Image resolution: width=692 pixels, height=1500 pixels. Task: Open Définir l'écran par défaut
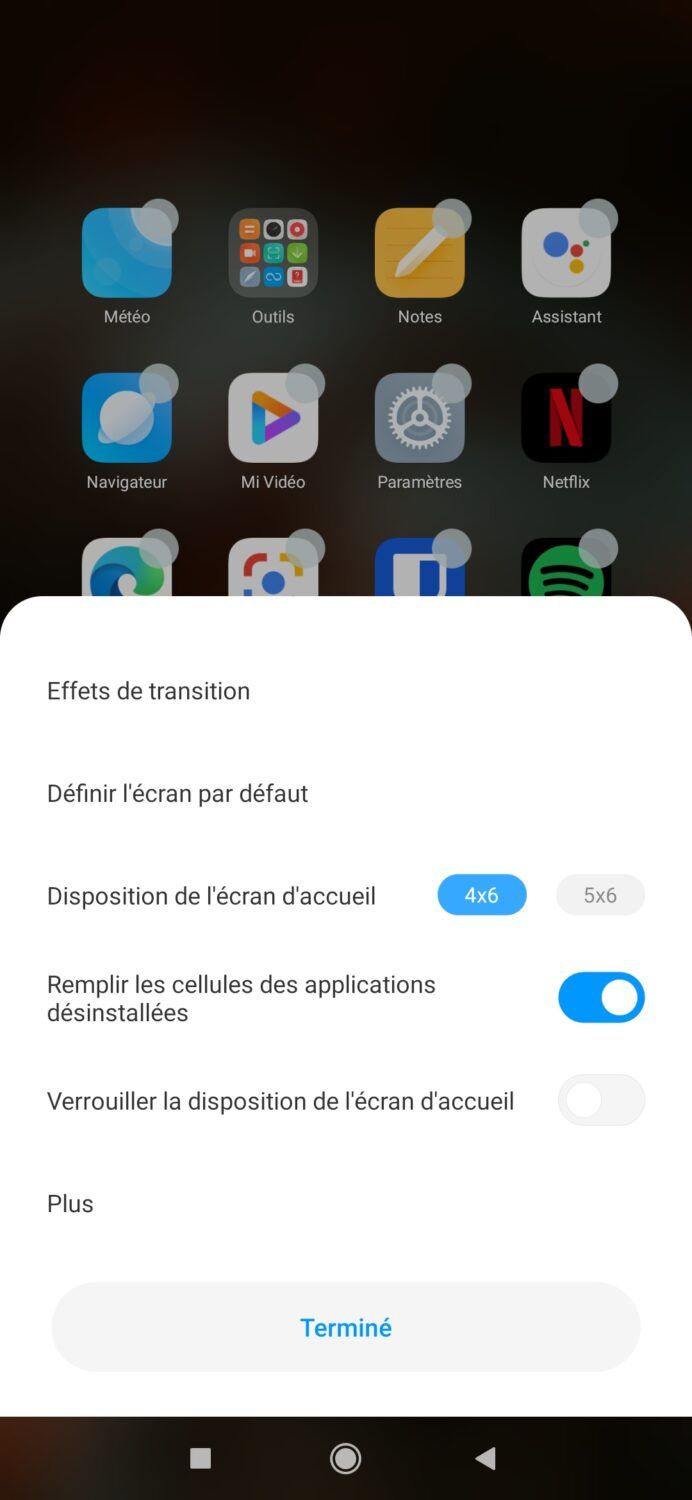click(x=177, y=793)
